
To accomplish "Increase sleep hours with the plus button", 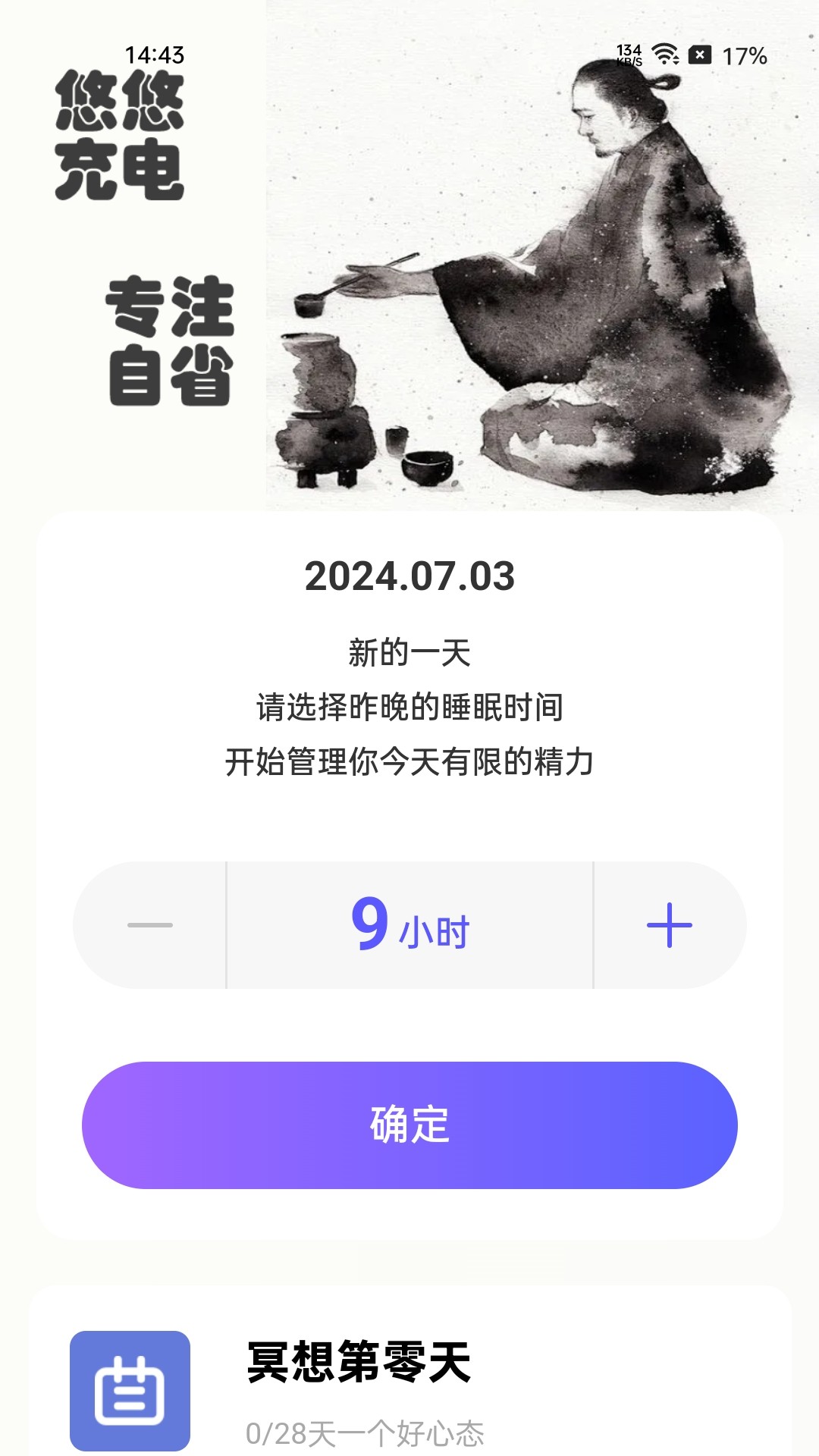I will pos(669,925).
